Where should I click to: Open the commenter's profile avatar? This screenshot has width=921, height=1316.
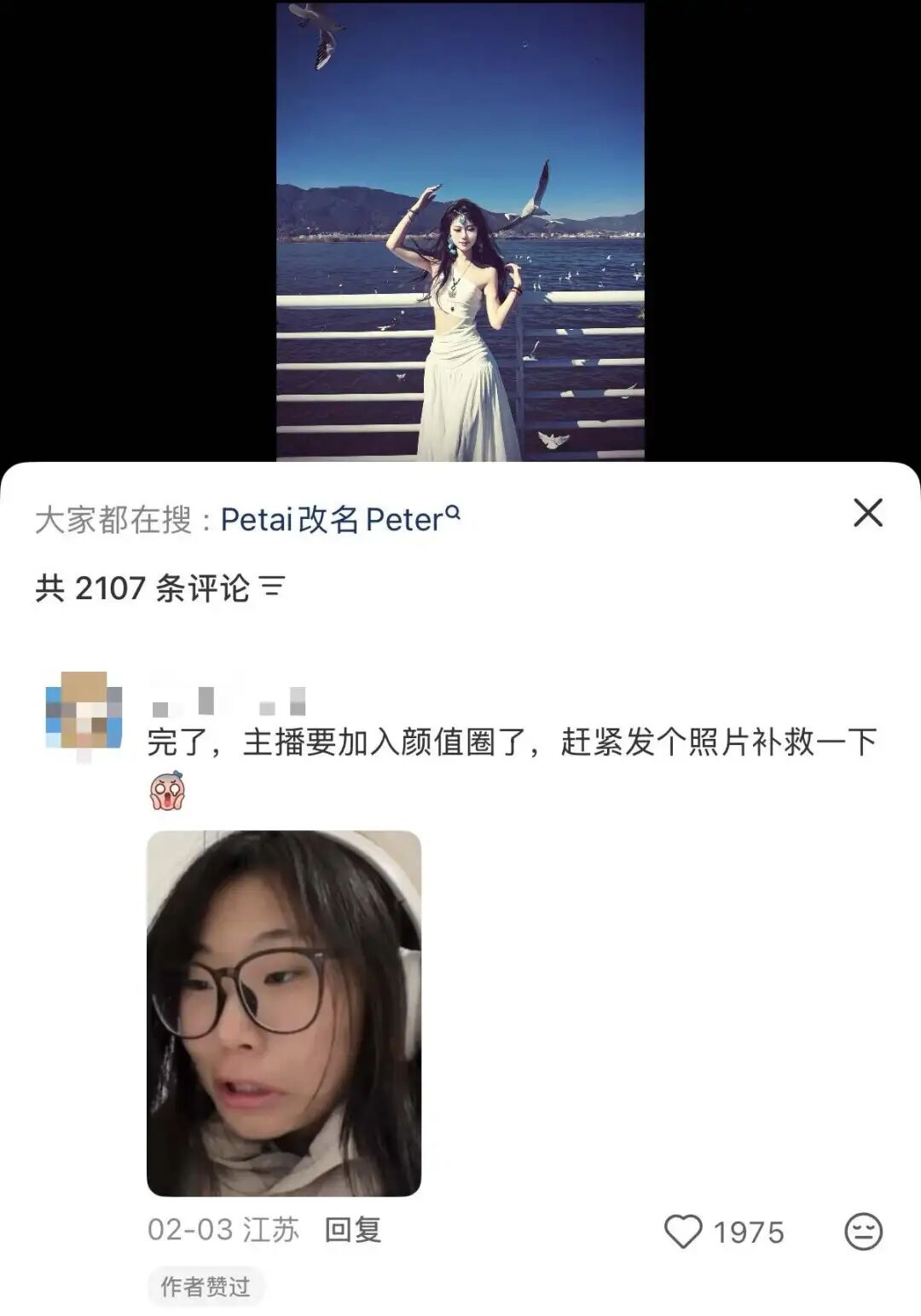[x=84, y=712]
